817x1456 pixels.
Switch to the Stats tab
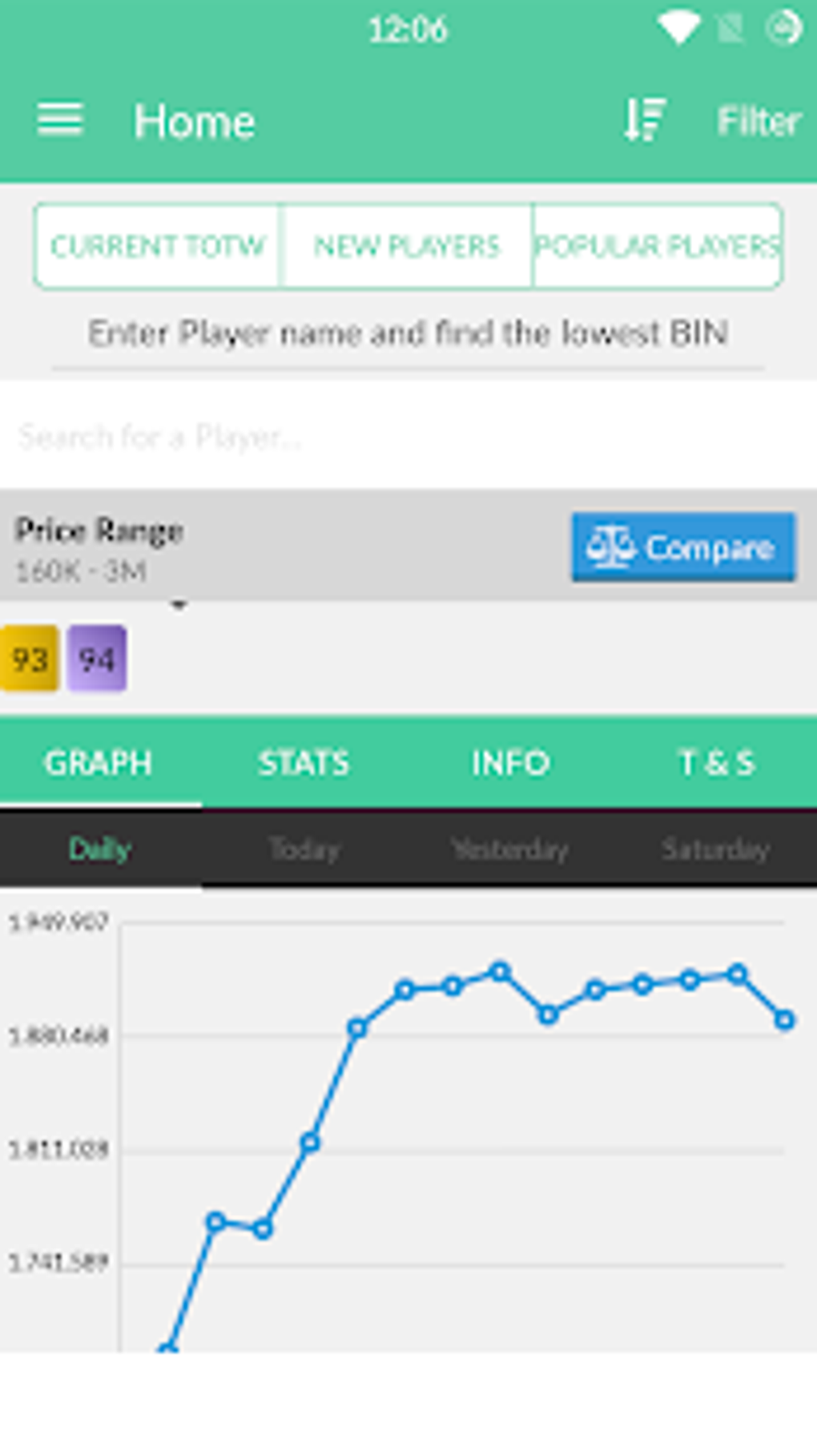304,763
